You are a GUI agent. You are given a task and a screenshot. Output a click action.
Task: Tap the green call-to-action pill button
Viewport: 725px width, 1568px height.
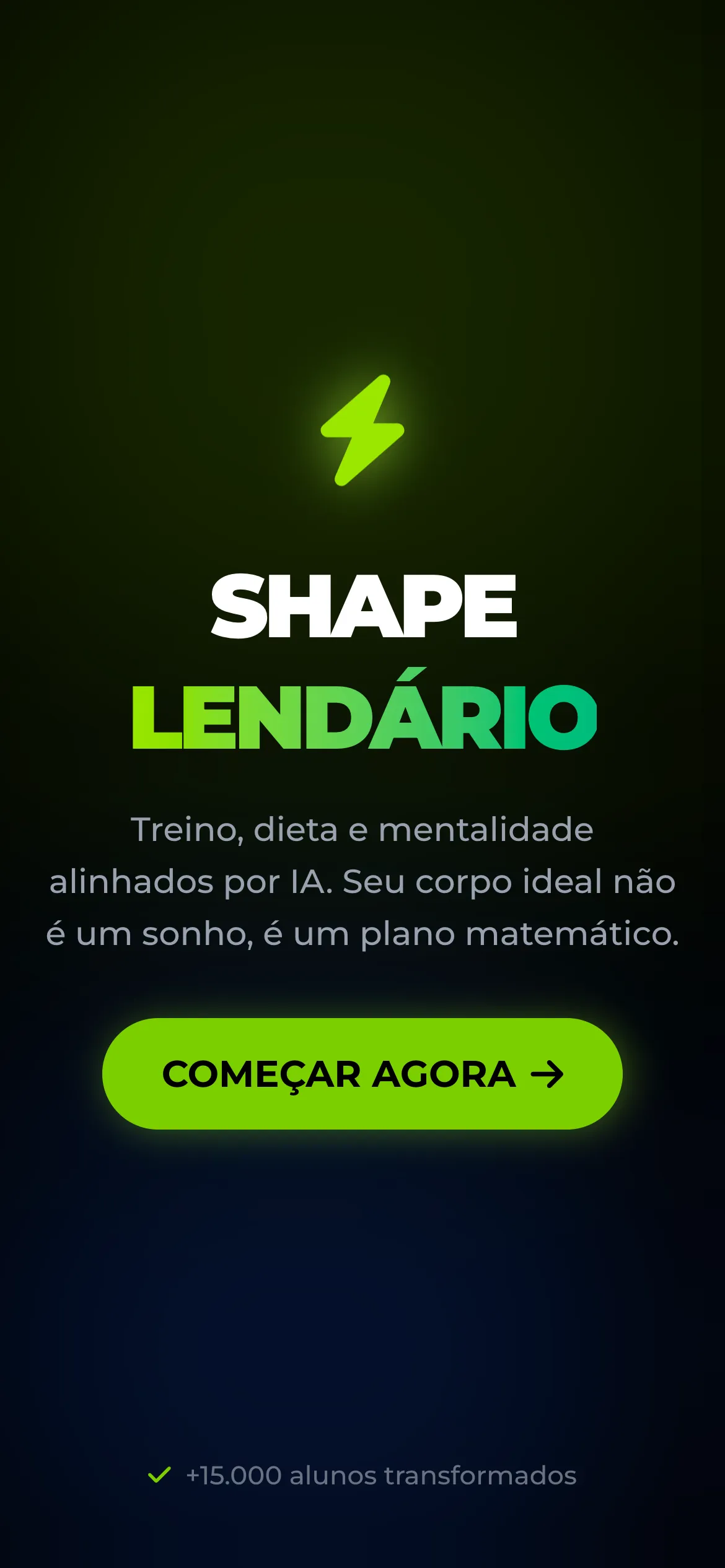click(362, 1073)
